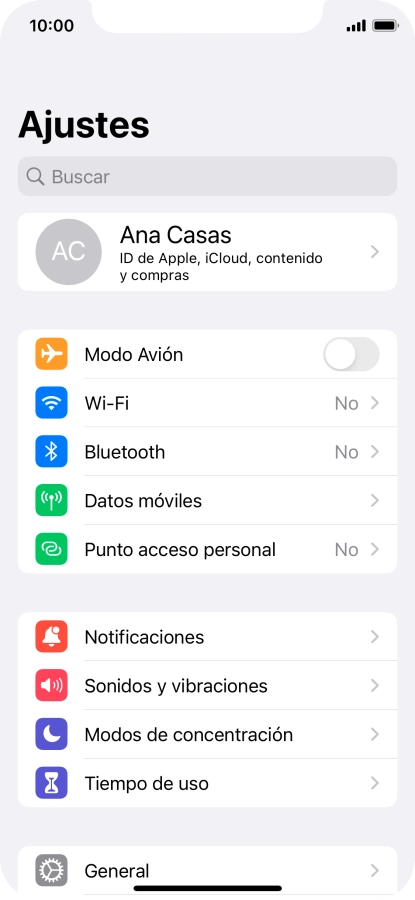415x900 pixels.
Task: Open Tiempo de uso
Action: (x=207, y=783)
